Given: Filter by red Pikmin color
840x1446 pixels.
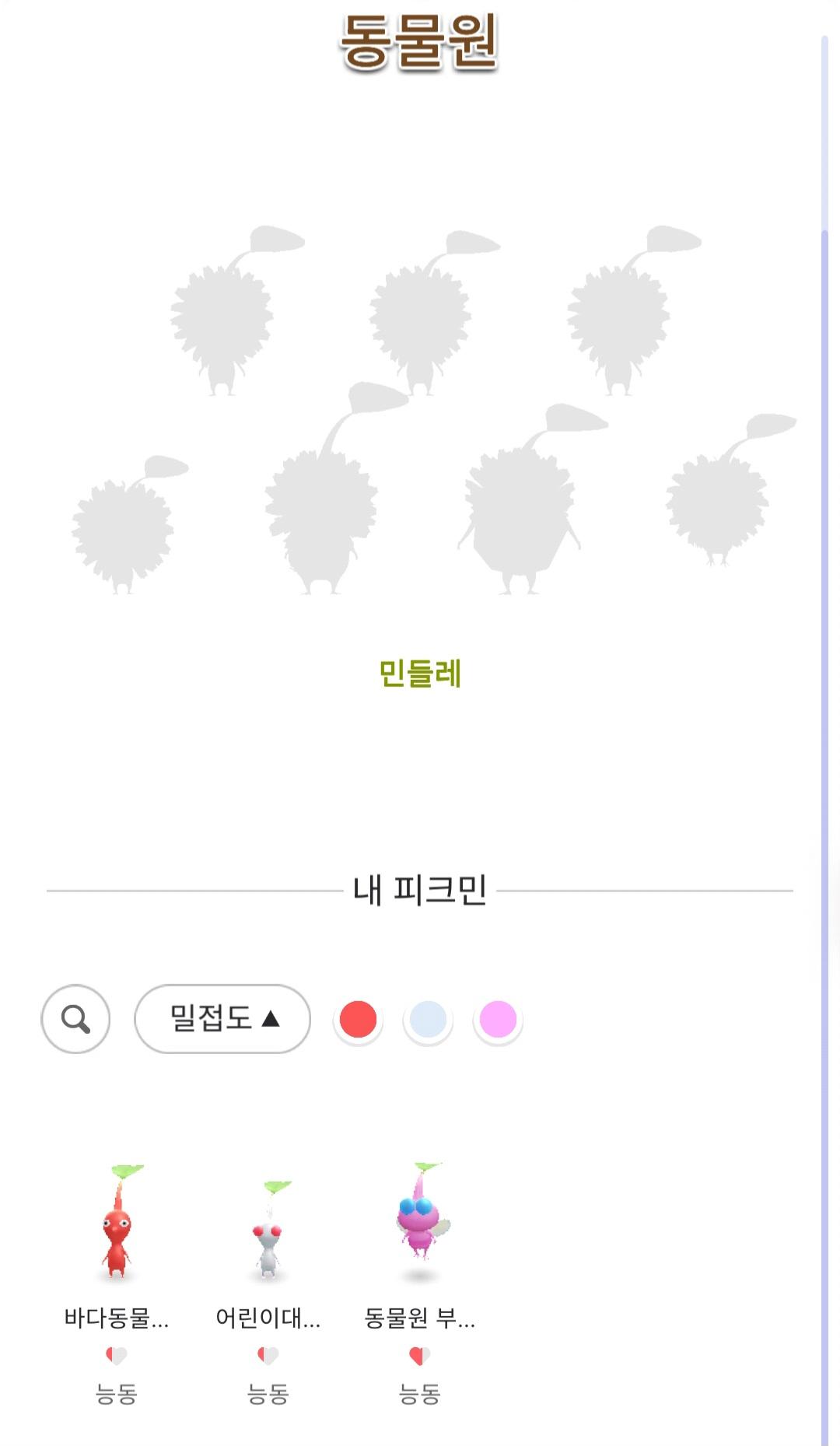Looking at the screenshot, I should point(358,1020).
